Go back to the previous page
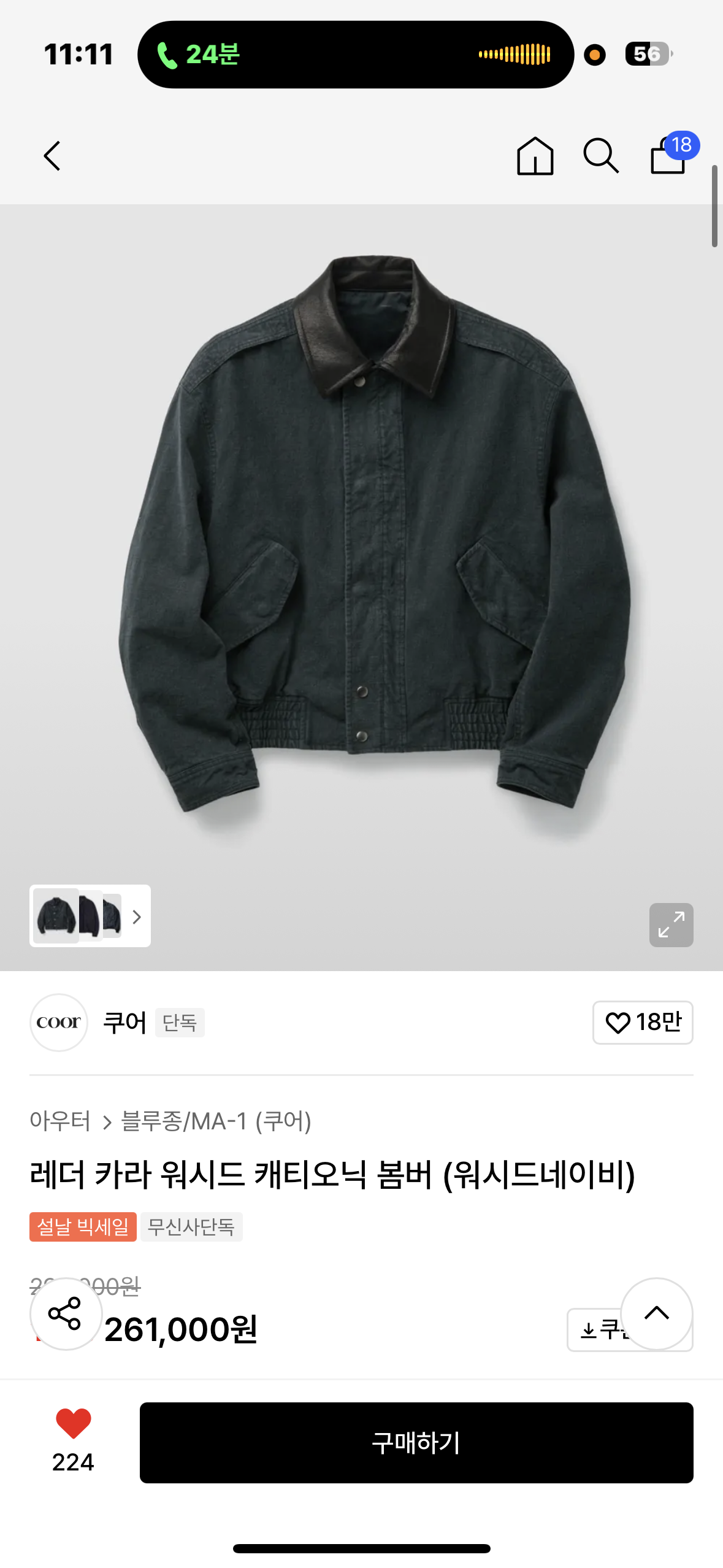 click(53, 156)
